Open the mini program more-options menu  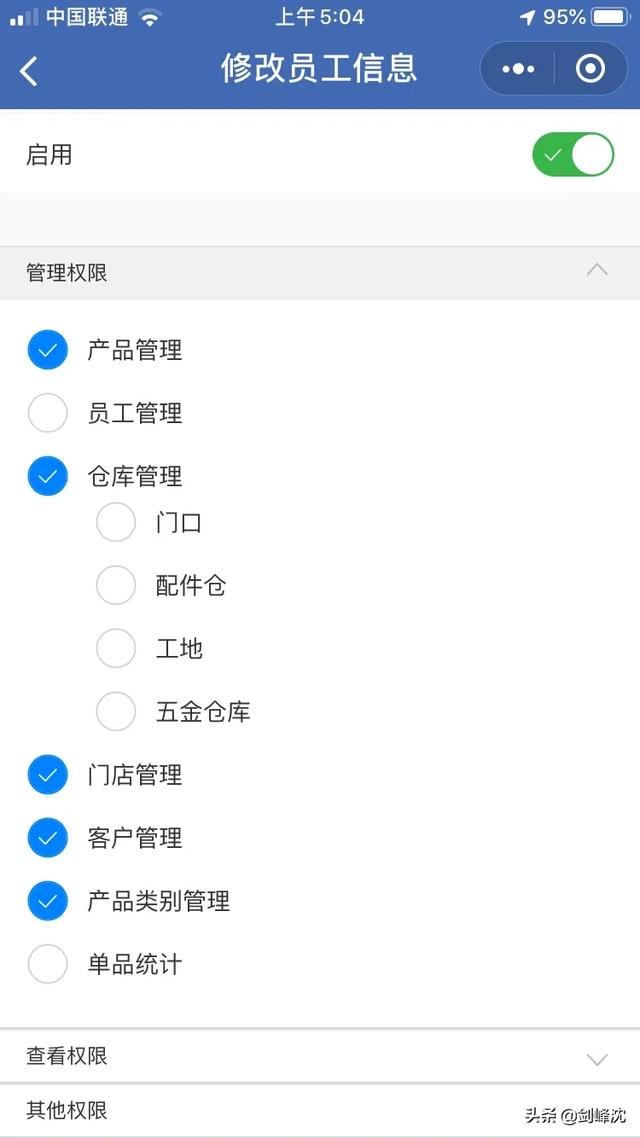click(518, 69)
